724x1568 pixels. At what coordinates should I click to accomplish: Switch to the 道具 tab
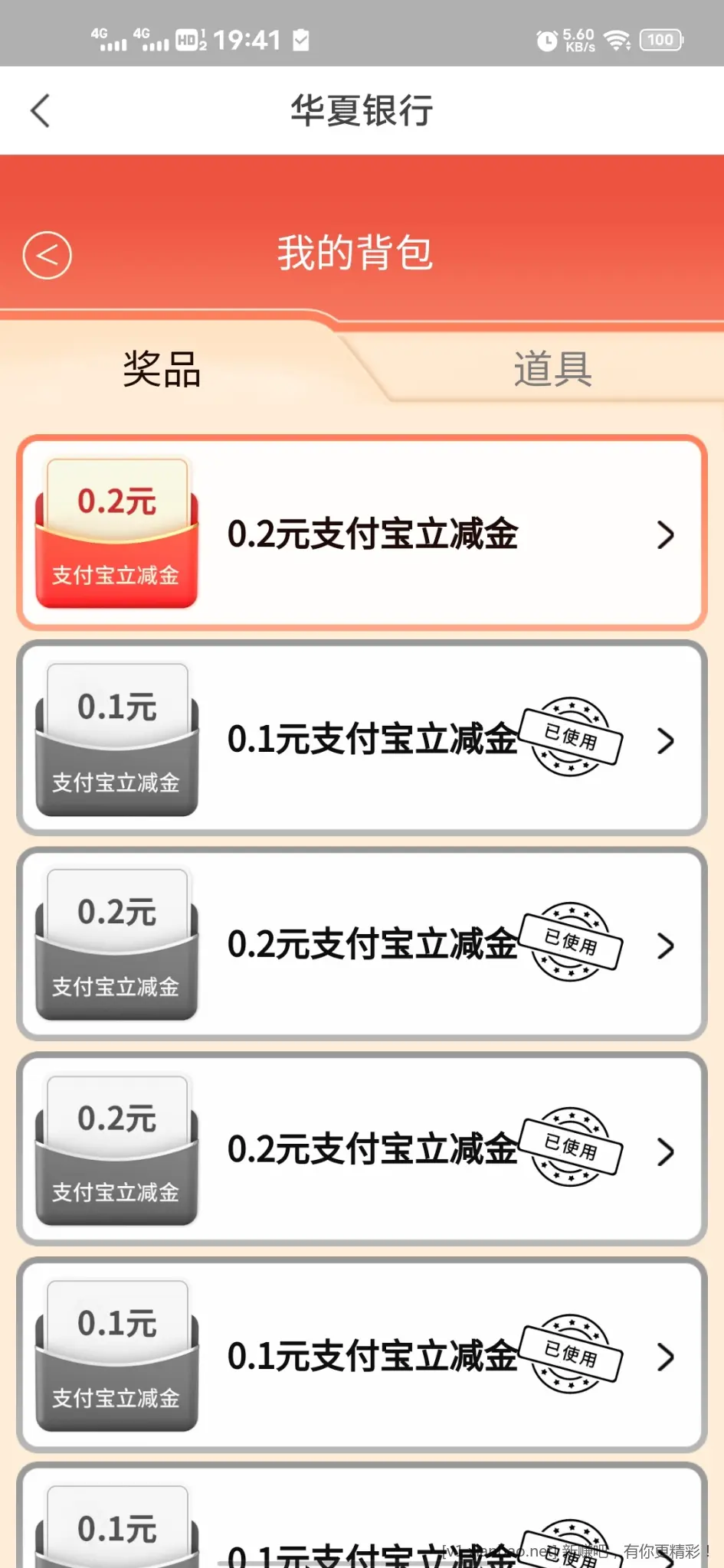point(552,369)
